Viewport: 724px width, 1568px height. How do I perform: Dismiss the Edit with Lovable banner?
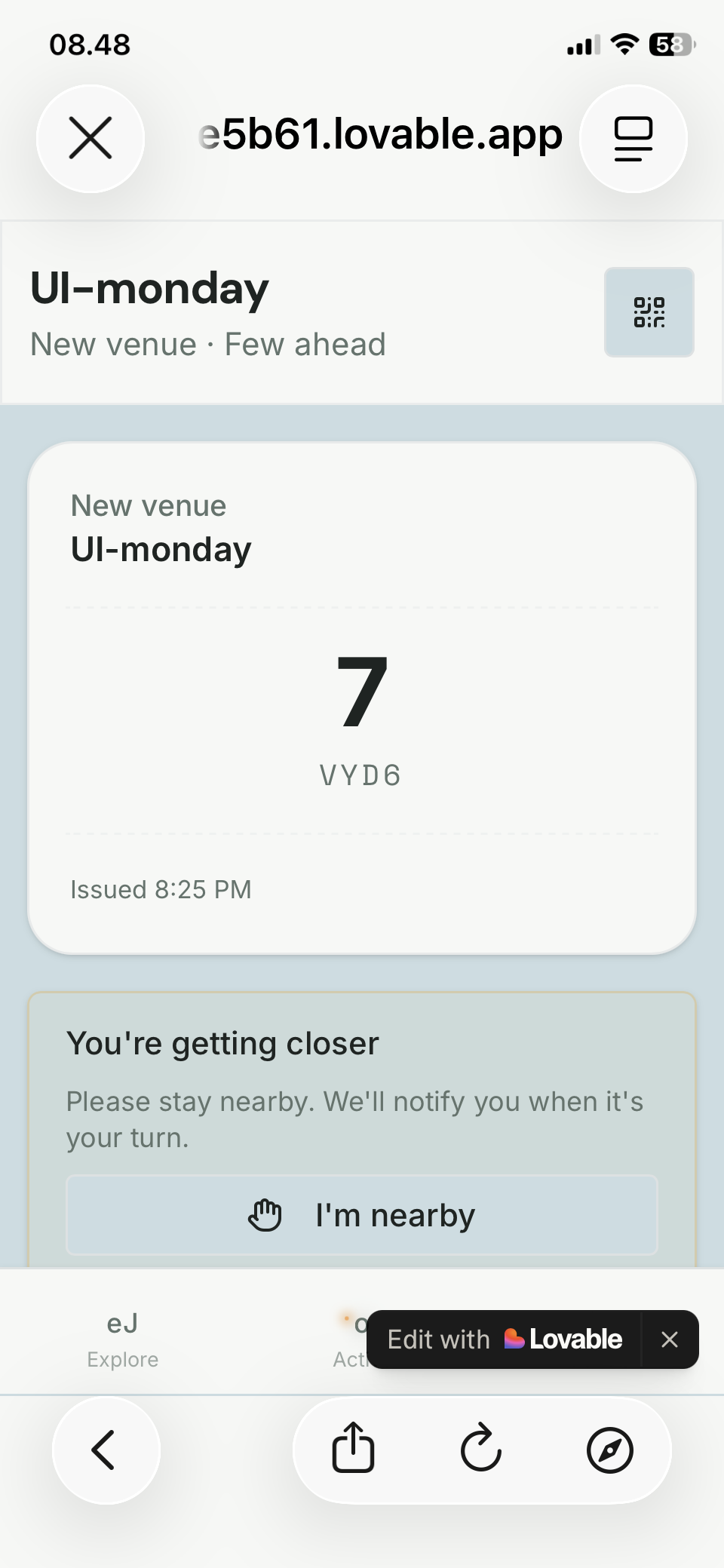coord(670,1339)
